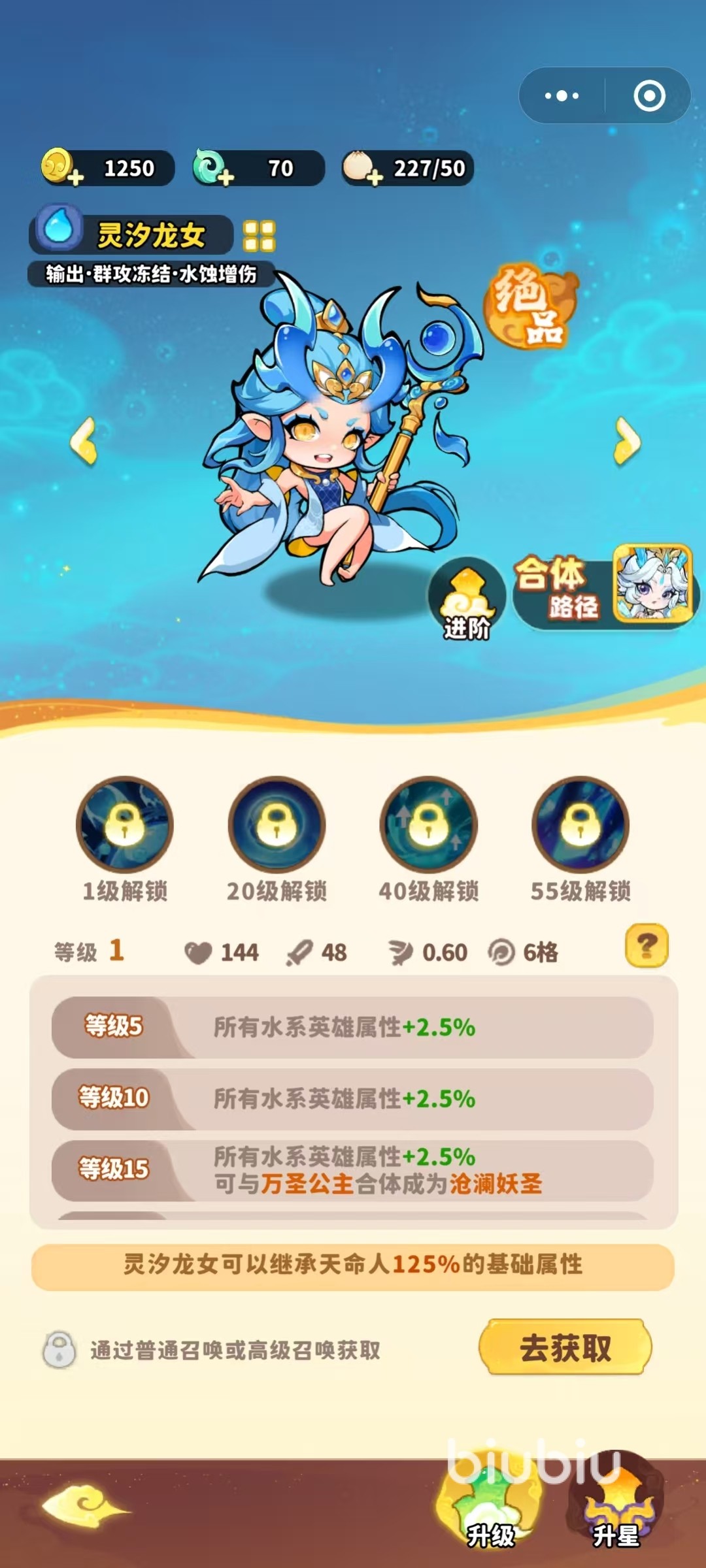Close the mini program via circle icon
The width and height of the screenshot is (706, 1568).
649,96
